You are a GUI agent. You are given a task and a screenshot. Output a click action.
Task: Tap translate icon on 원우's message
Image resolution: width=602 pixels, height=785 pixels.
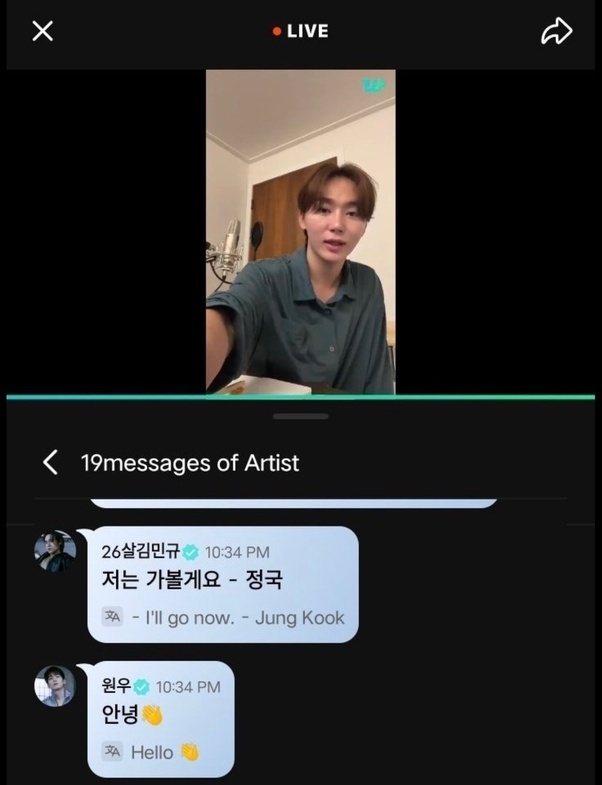113,752
